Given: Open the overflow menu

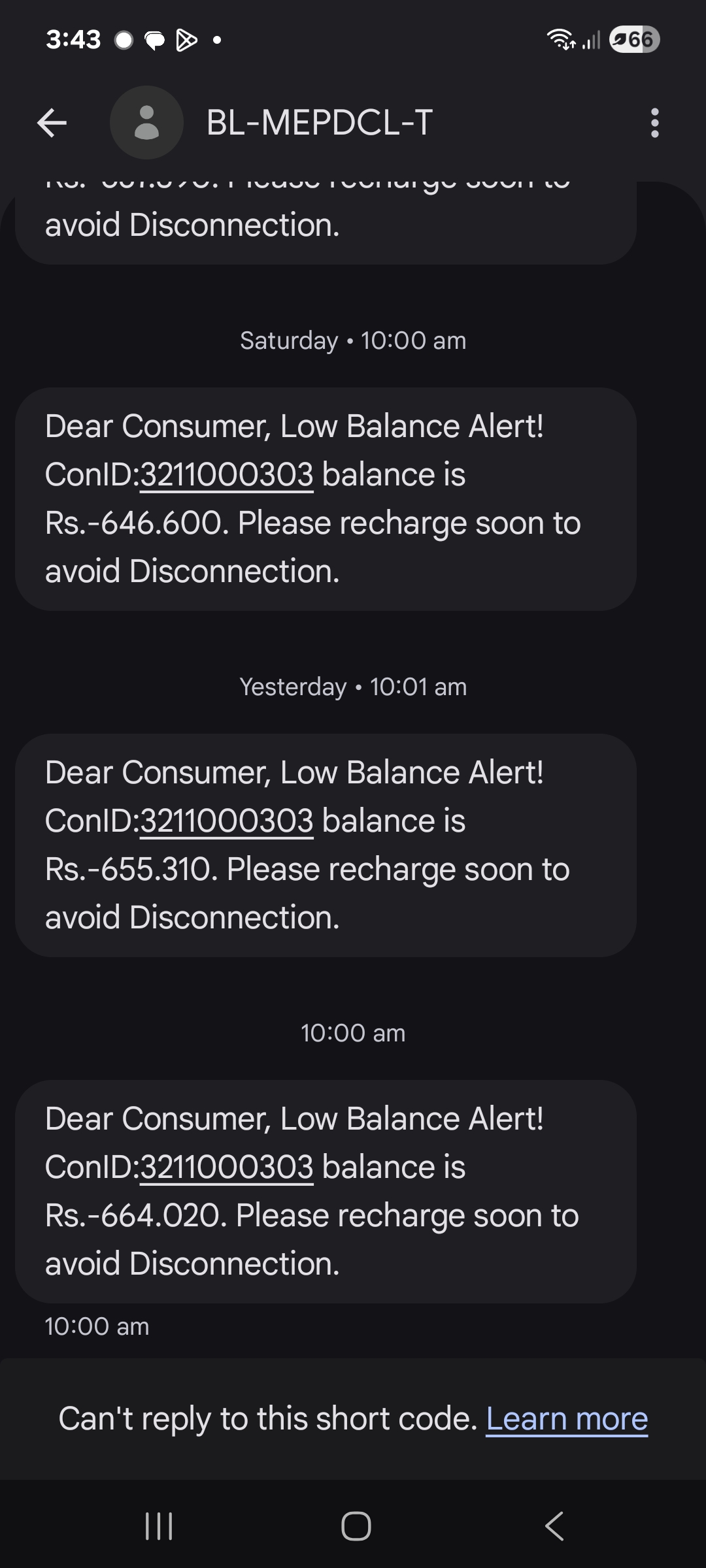Looking at the screenshot, I should tap(654, 123).
